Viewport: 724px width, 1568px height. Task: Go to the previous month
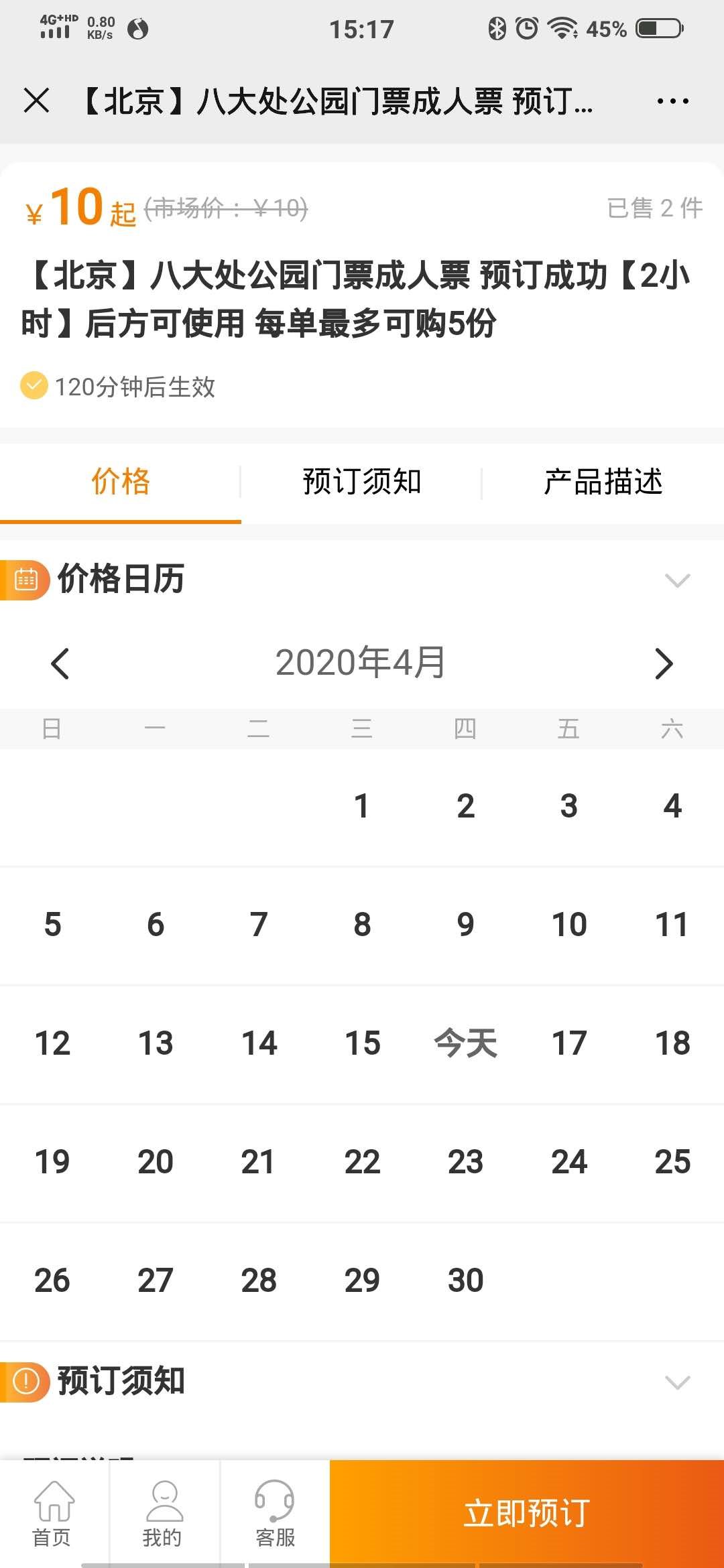click(x=60, y=663)
